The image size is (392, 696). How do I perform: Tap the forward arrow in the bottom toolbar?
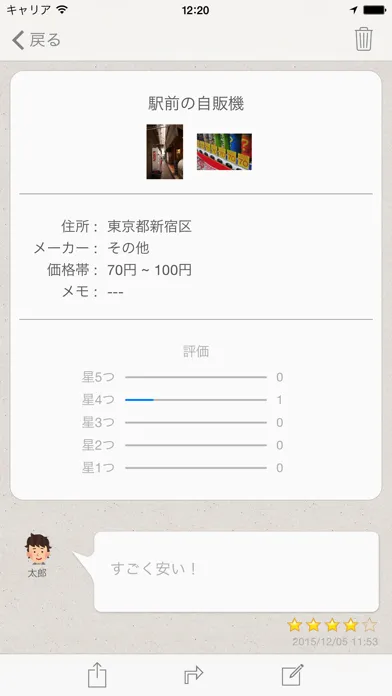(194, 675)
